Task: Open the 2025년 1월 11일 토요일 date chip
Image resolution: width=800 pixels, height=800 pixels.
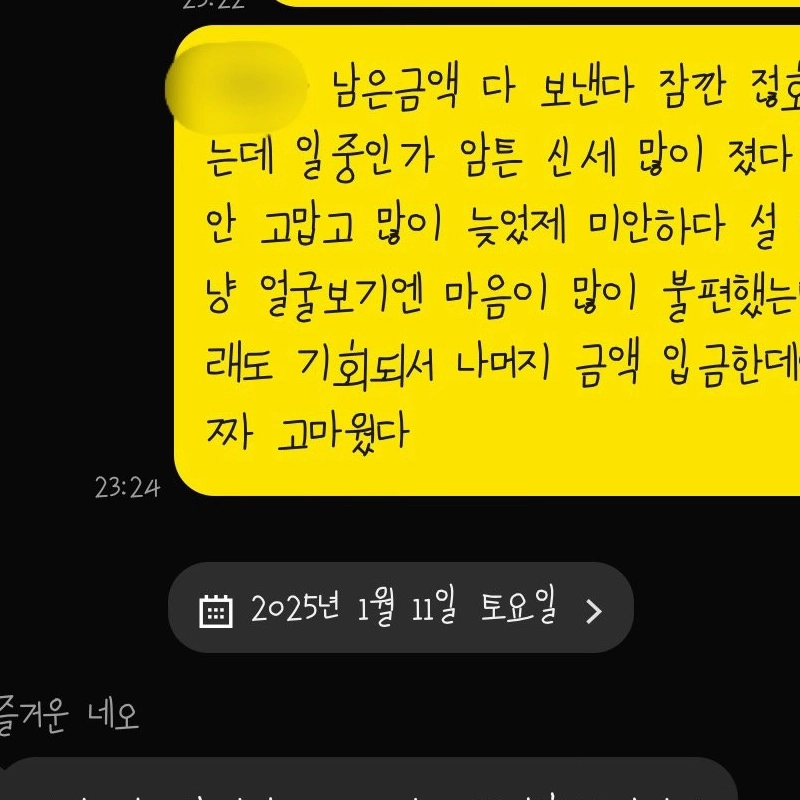Action: (x=401, y=608)
